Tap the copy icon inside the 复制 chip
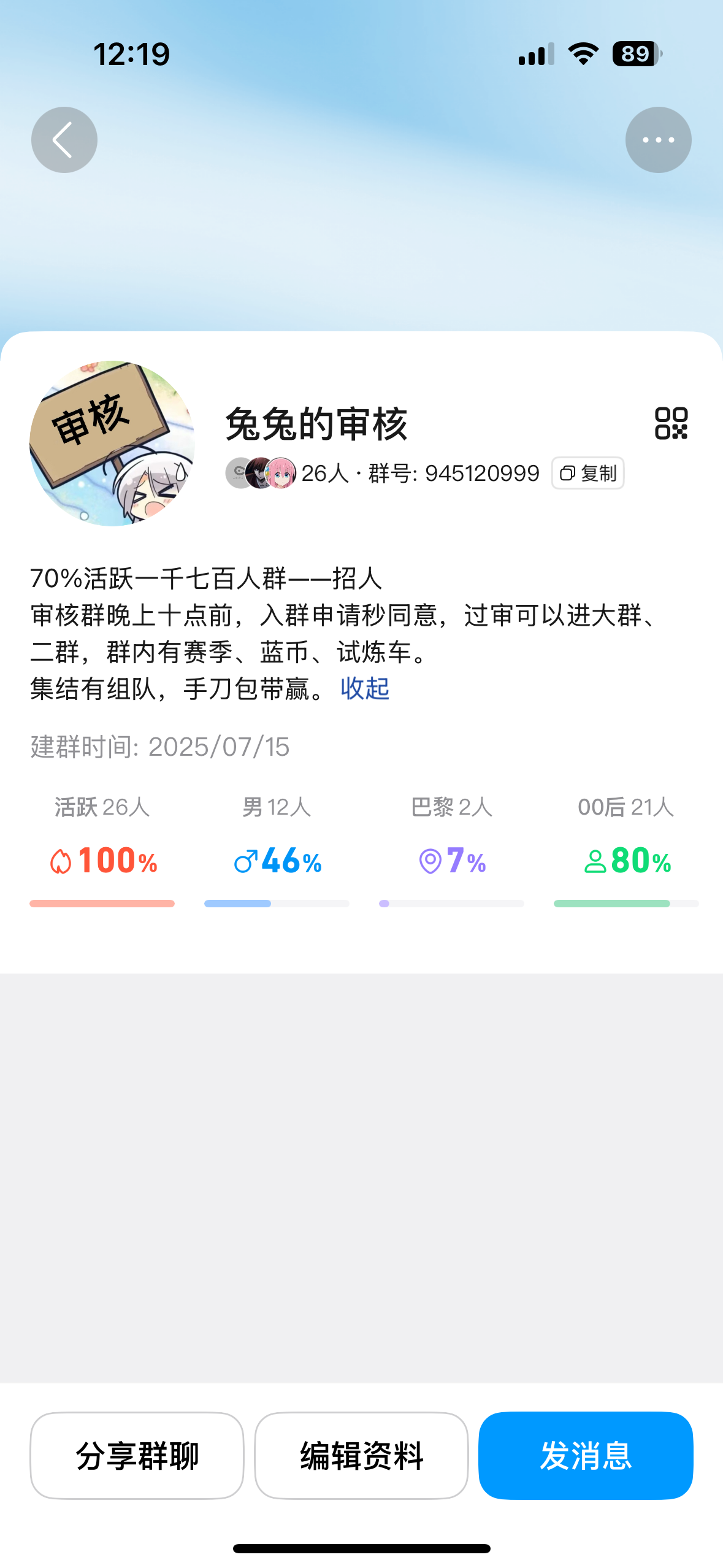 tap(567, 473)
